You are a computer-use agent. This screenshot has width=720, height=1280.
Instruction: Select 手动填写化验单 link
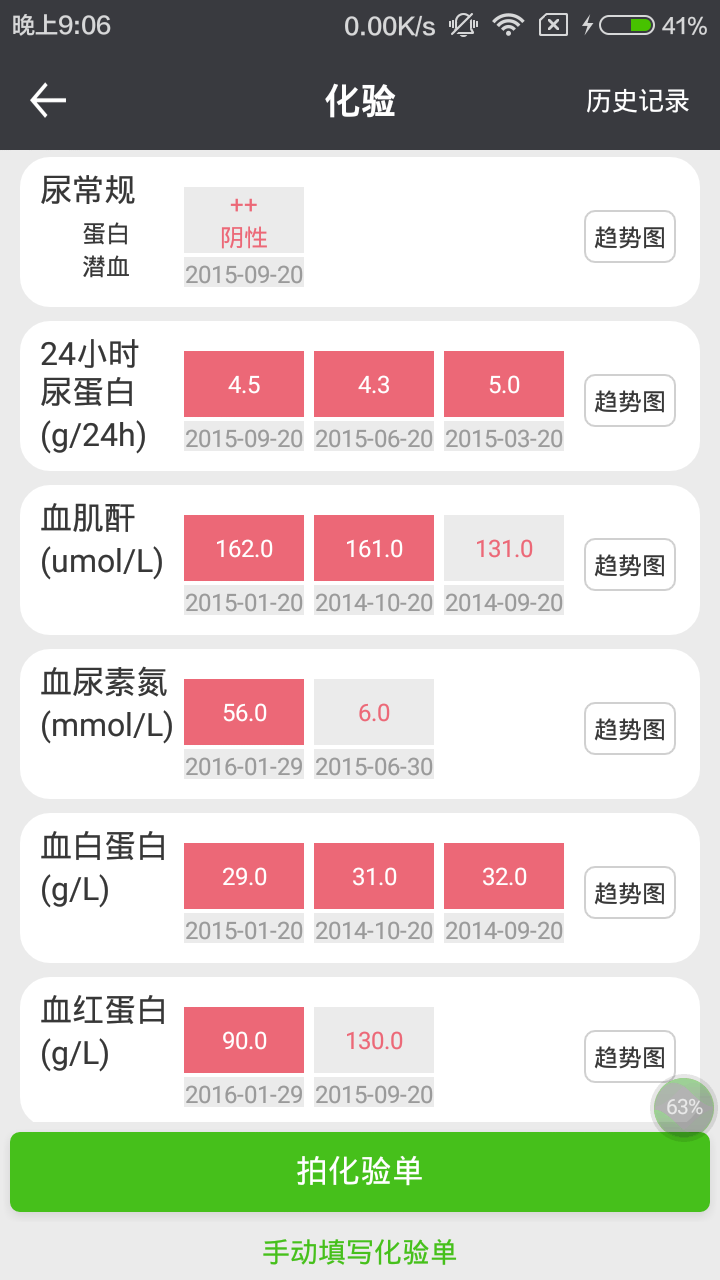click(360, 1251)
